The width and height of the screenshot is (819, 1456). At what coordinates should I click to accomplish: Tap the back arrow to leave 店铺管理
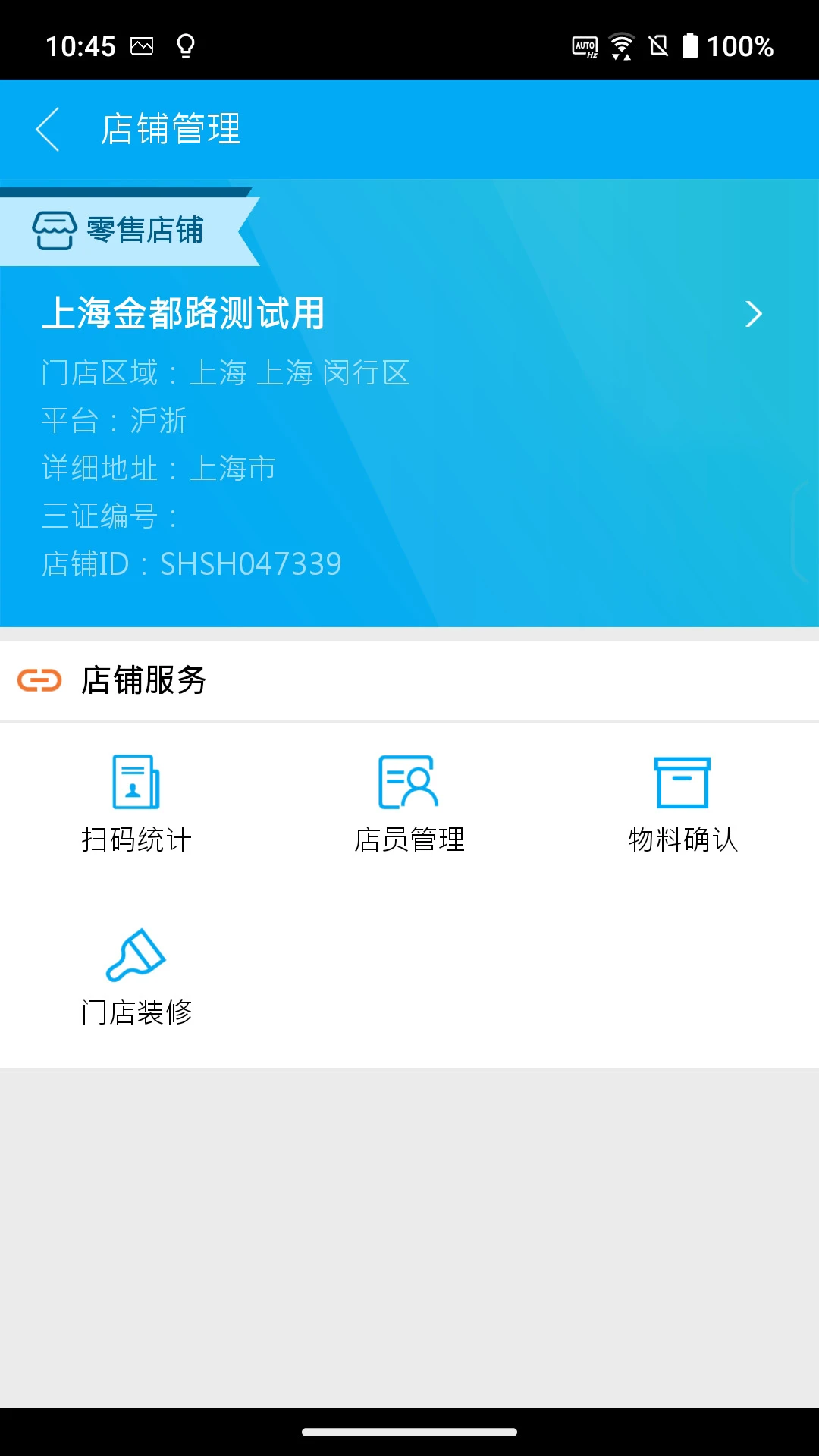click(48, 129)
